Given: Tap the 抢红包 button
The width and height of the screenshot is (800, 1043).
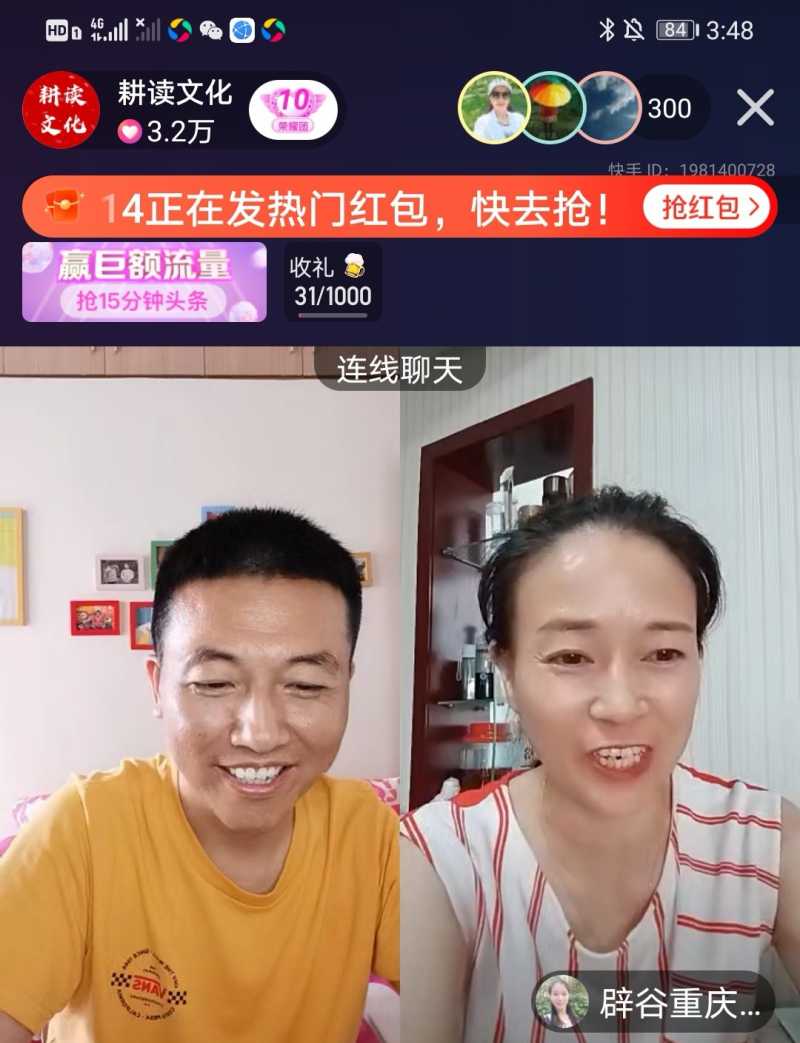Looking at the screenshot, I should click(707, 208).
